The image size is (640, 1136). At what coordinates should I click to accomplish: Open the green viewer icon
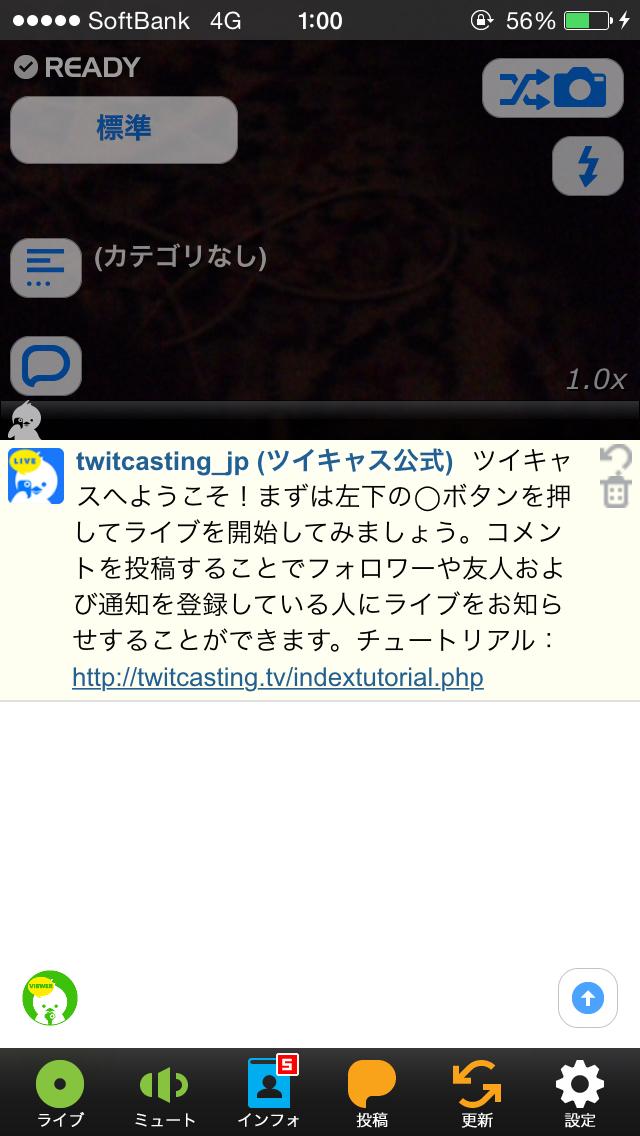point(50,998)
